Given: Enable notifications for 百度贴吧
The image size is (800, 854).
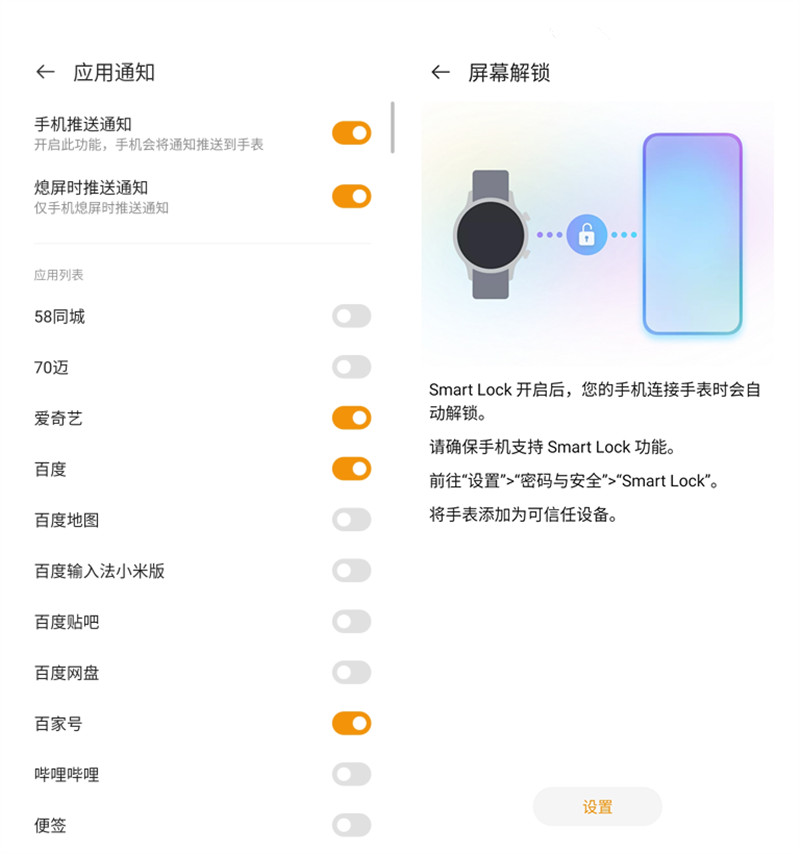Looking at the screenshot, I should 351,622.
